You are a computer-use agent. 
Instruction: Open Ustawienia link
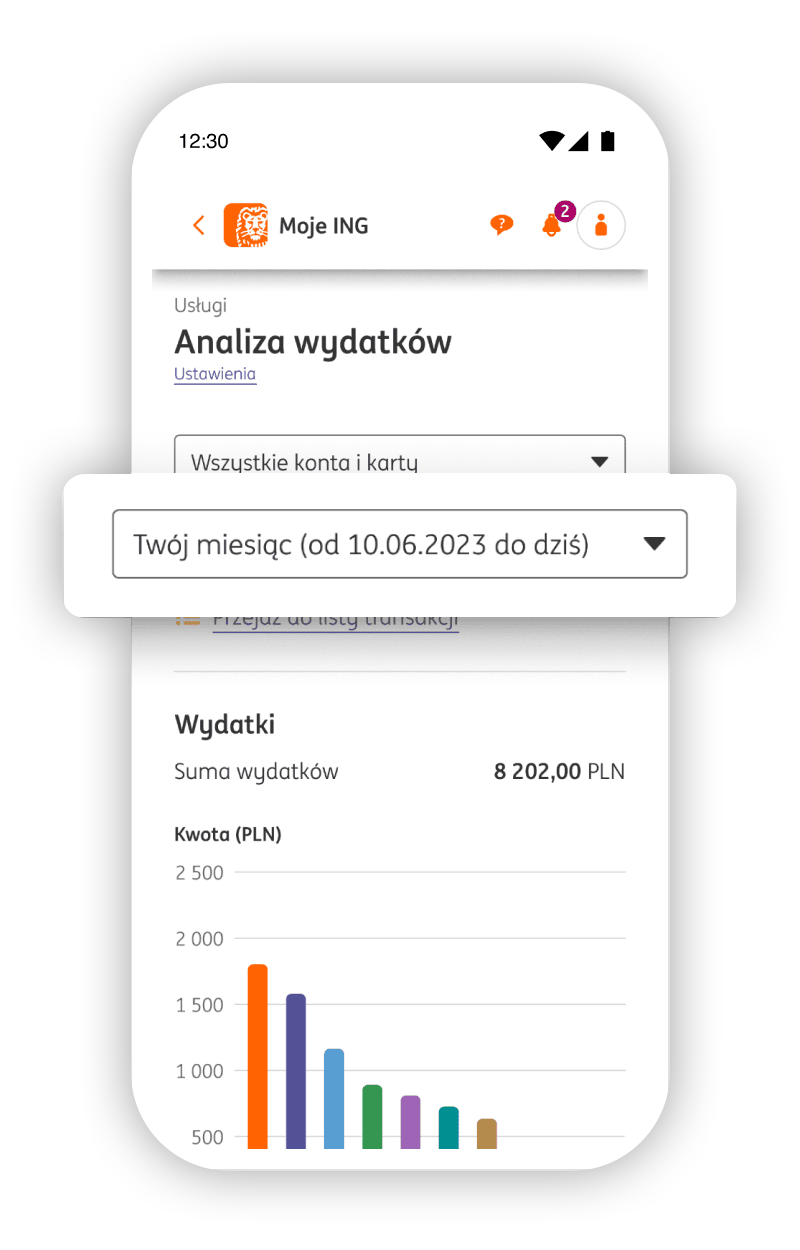click(x=215, y=374)
